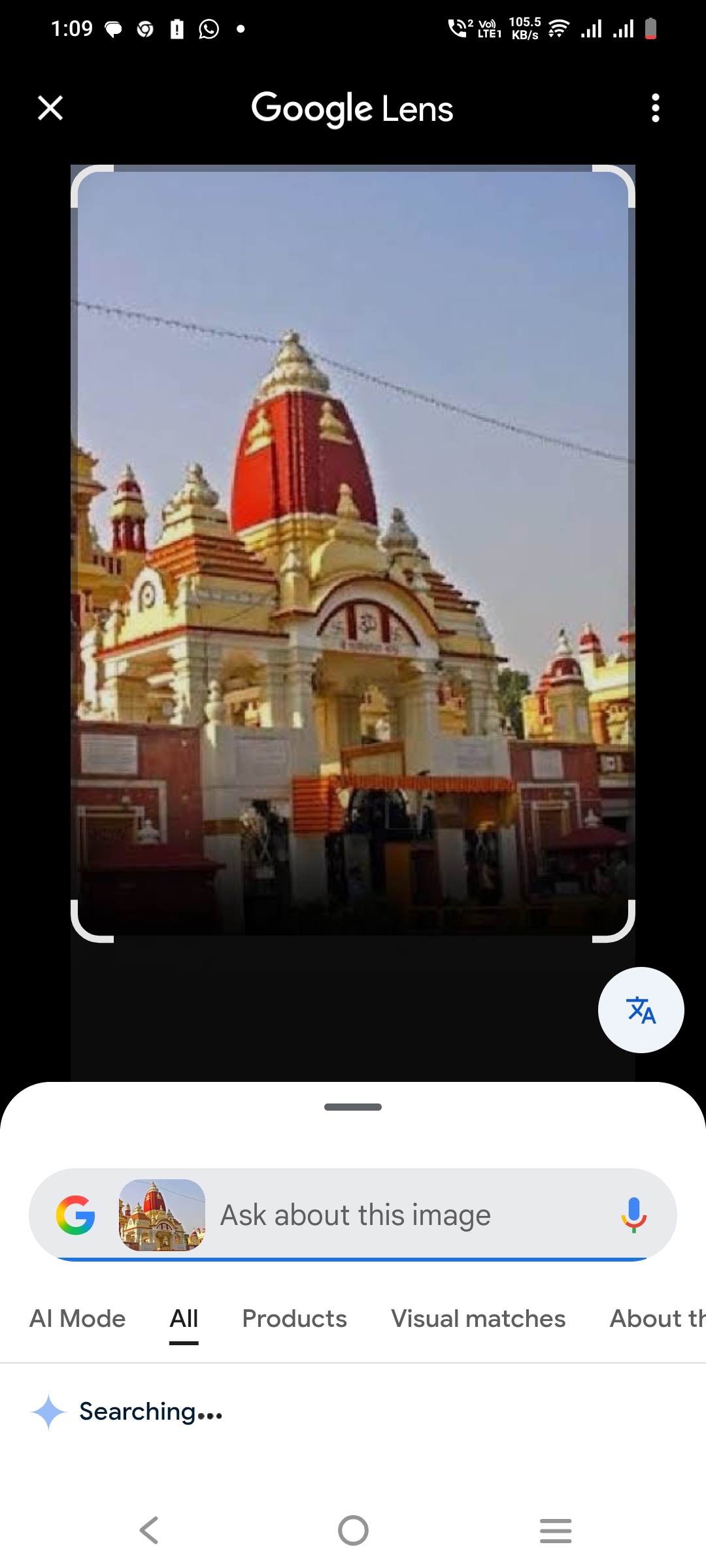The height and width of the screenshot is (1568, 706).
Task: Go back using system navigation
Action: point(149,1530)
